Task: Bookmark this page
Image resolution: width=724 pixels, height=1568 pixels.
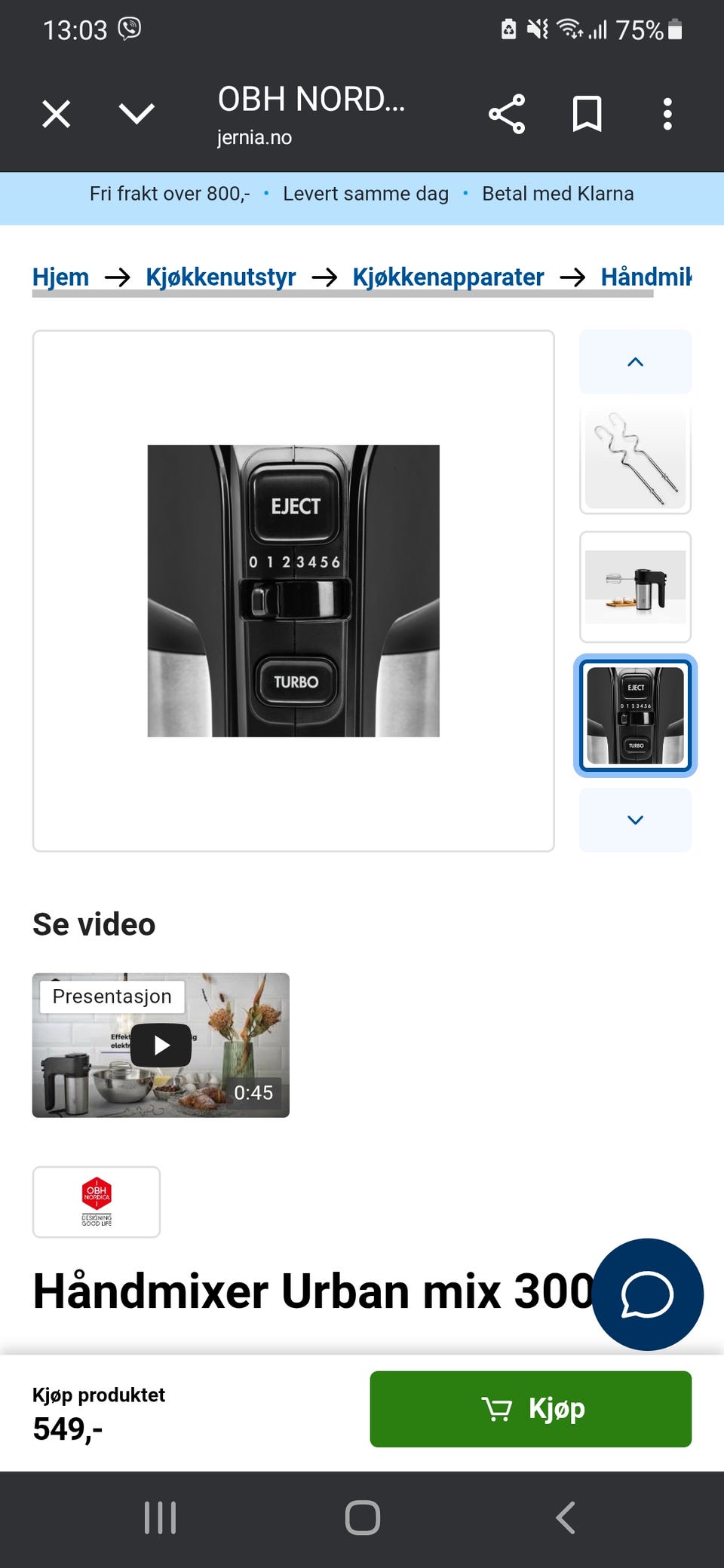Action: tap(587, 115)
